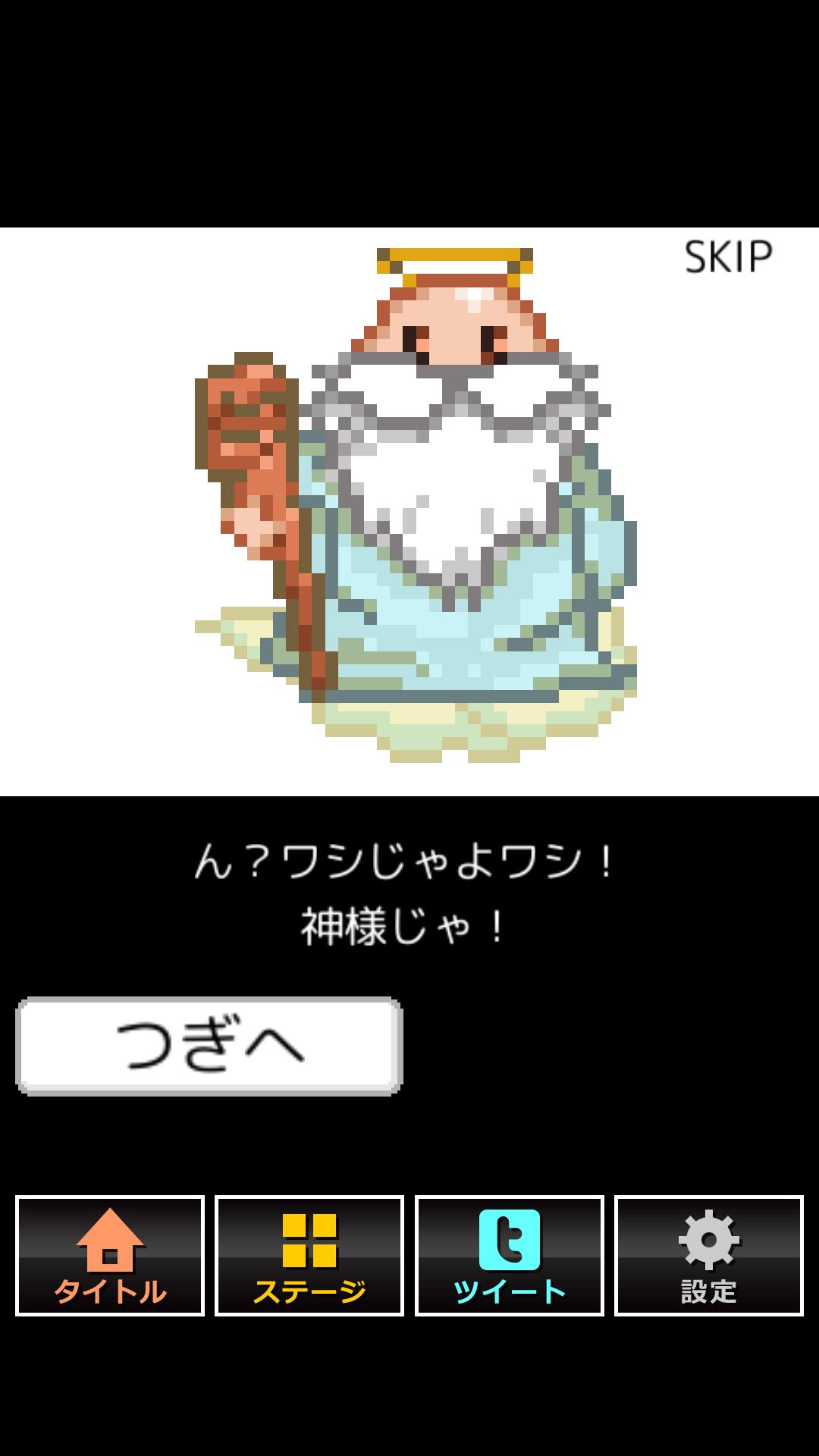Return to the タイトル screen
This screenshot has height=1456, width=819.
coord(110,1255)
